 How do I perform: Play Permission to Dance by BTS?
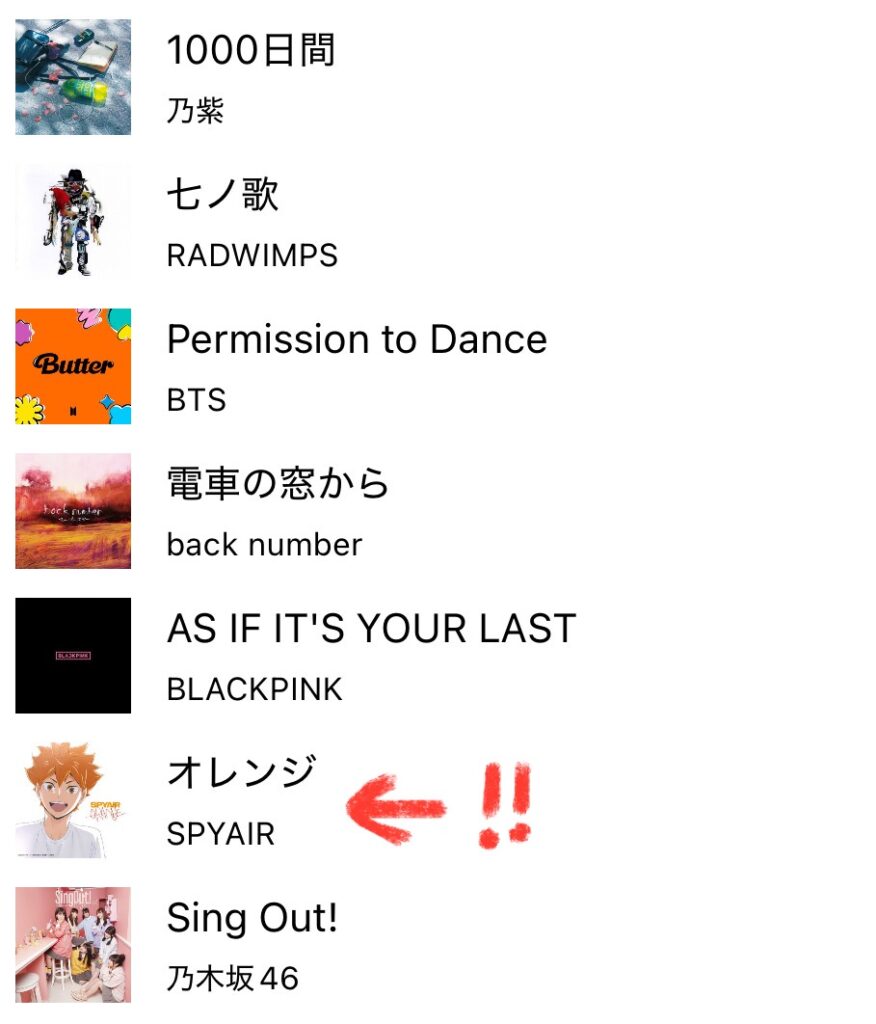pos(356,340)
